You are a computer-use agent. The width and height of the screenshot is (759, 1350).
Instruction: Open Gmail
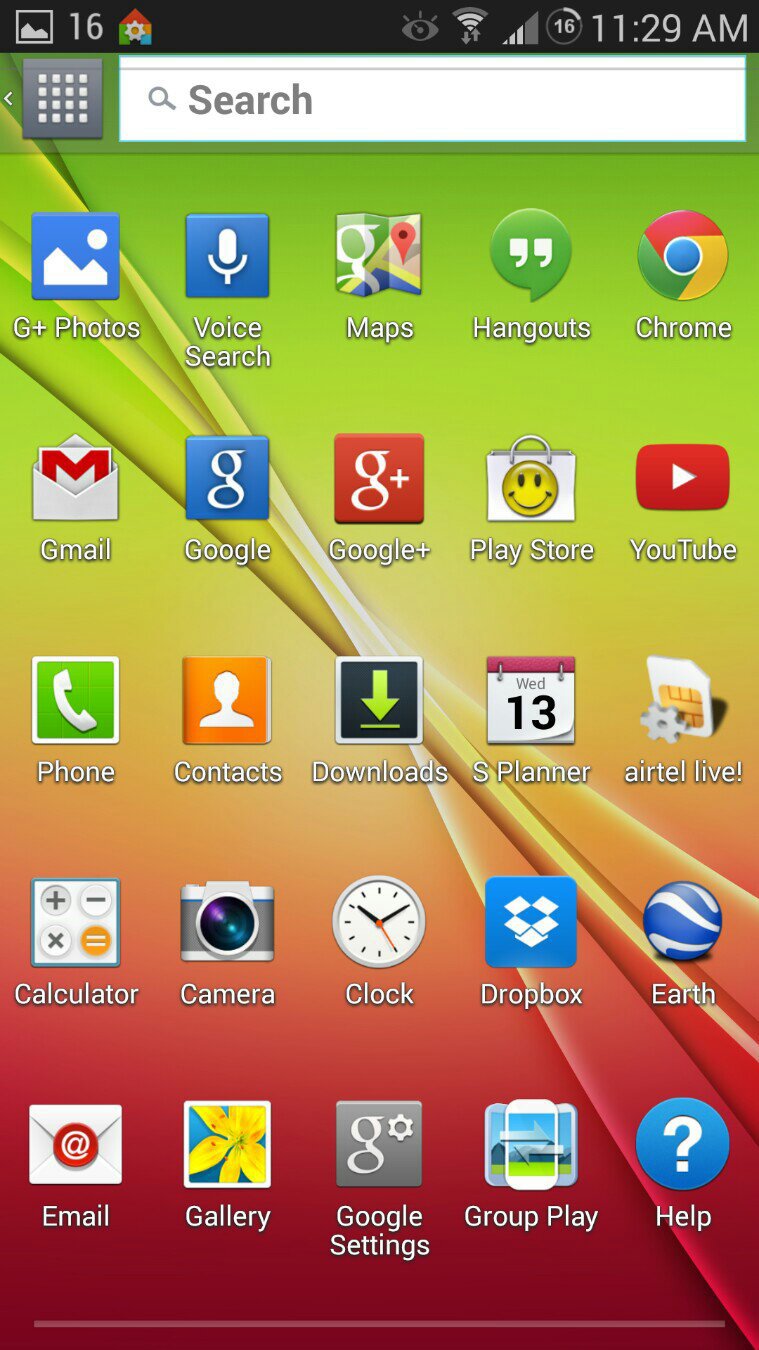(76, 478)
